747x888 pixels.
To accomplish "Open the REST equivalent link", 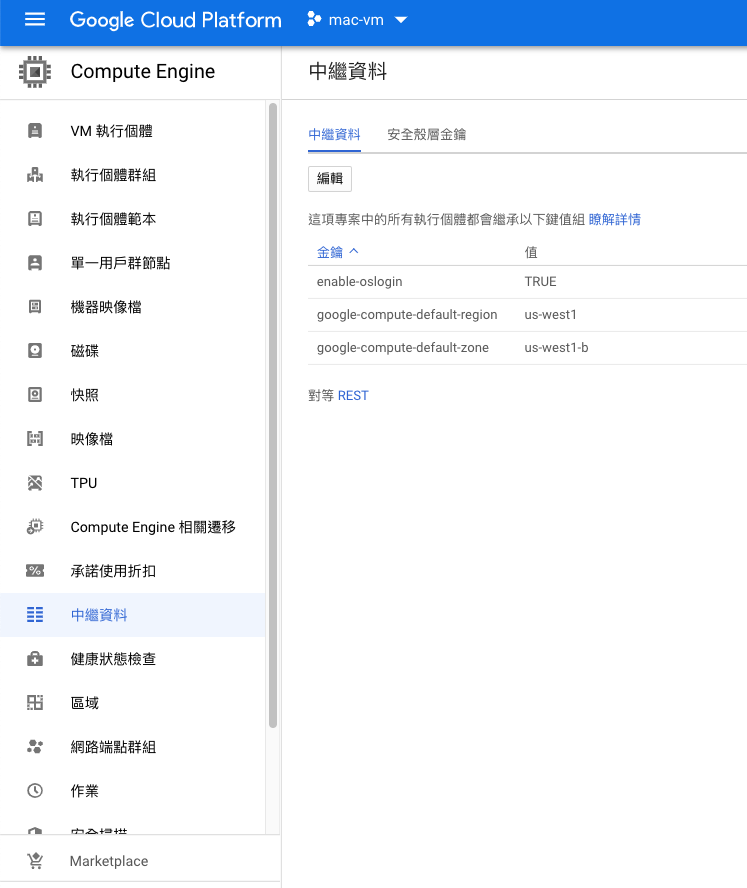I will point(353,396).
